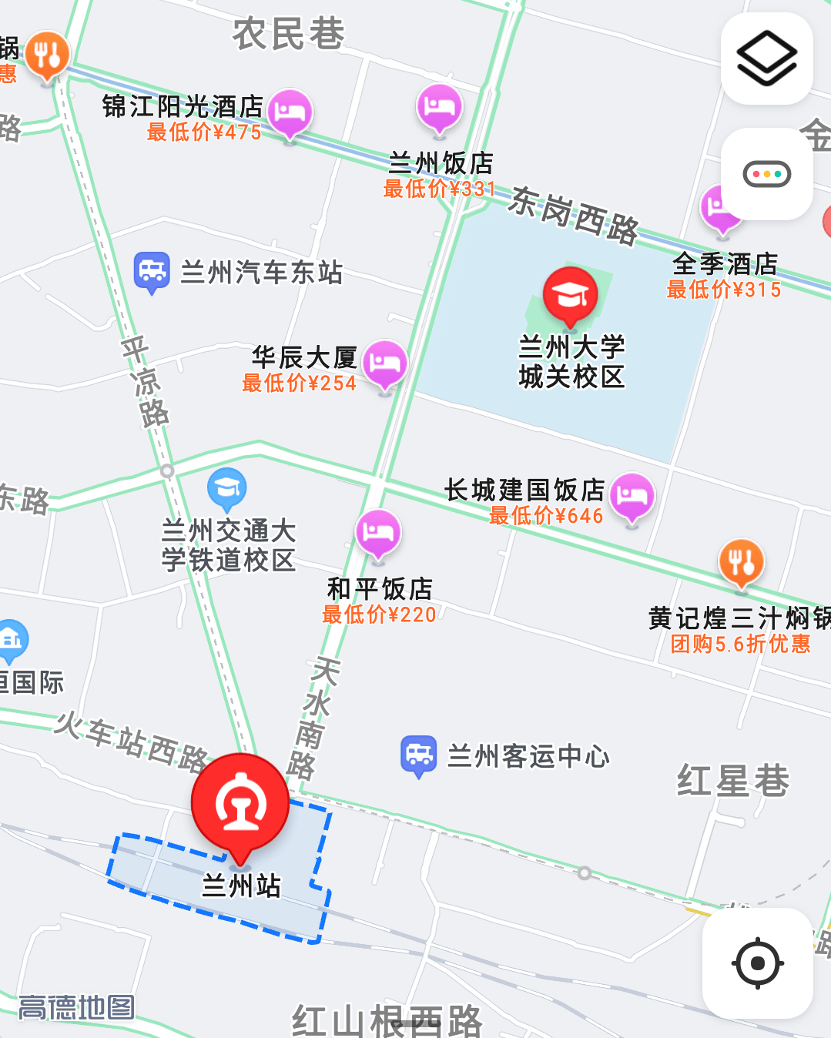The height and width of the screenshot is (1038, 832).
Task: Select the 长城建国饭店 hotel marker
Action: click(x=630, y=497)
